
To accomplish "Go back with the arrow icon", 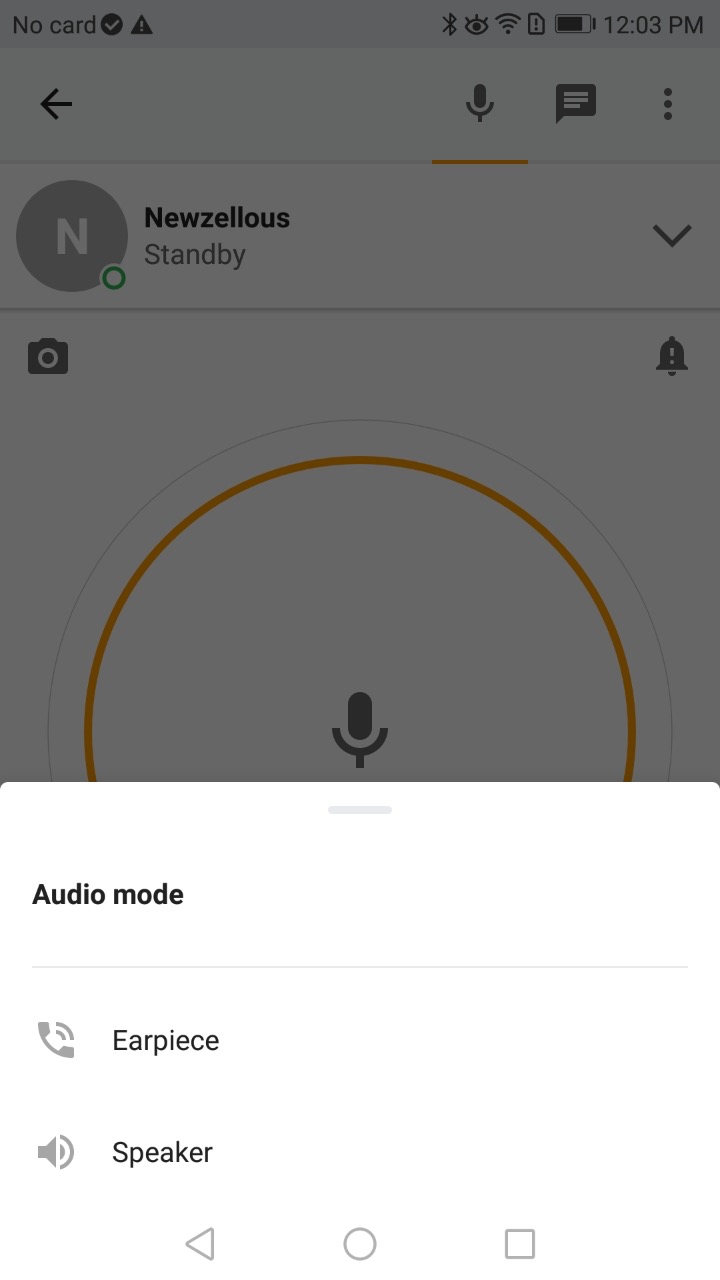I will click(56, 104).
